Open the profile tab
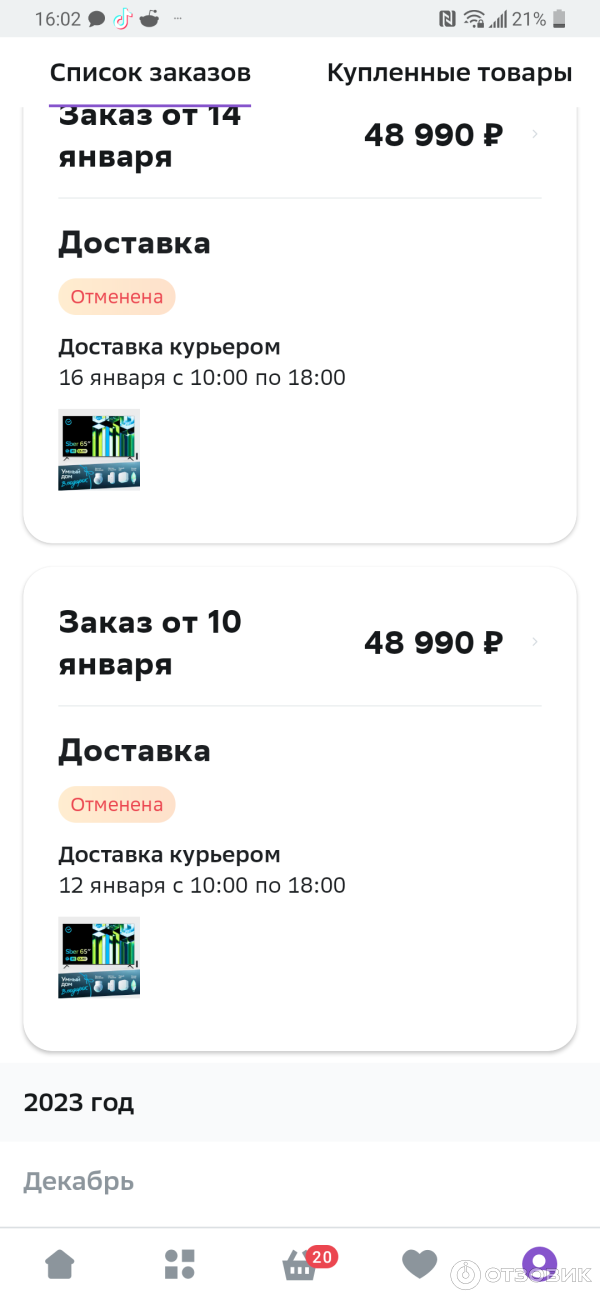Image resolution: width=600 pixels, height=1300 pixels. [539, 1262]
